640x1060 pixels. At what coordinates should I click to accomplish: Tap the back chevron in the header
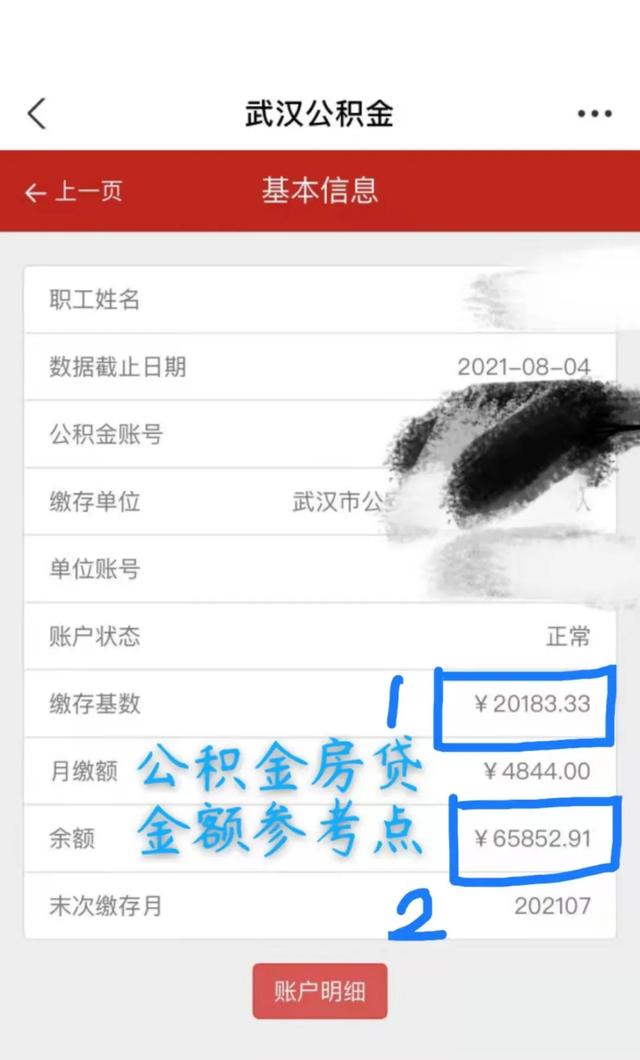(x=37, y=113)
